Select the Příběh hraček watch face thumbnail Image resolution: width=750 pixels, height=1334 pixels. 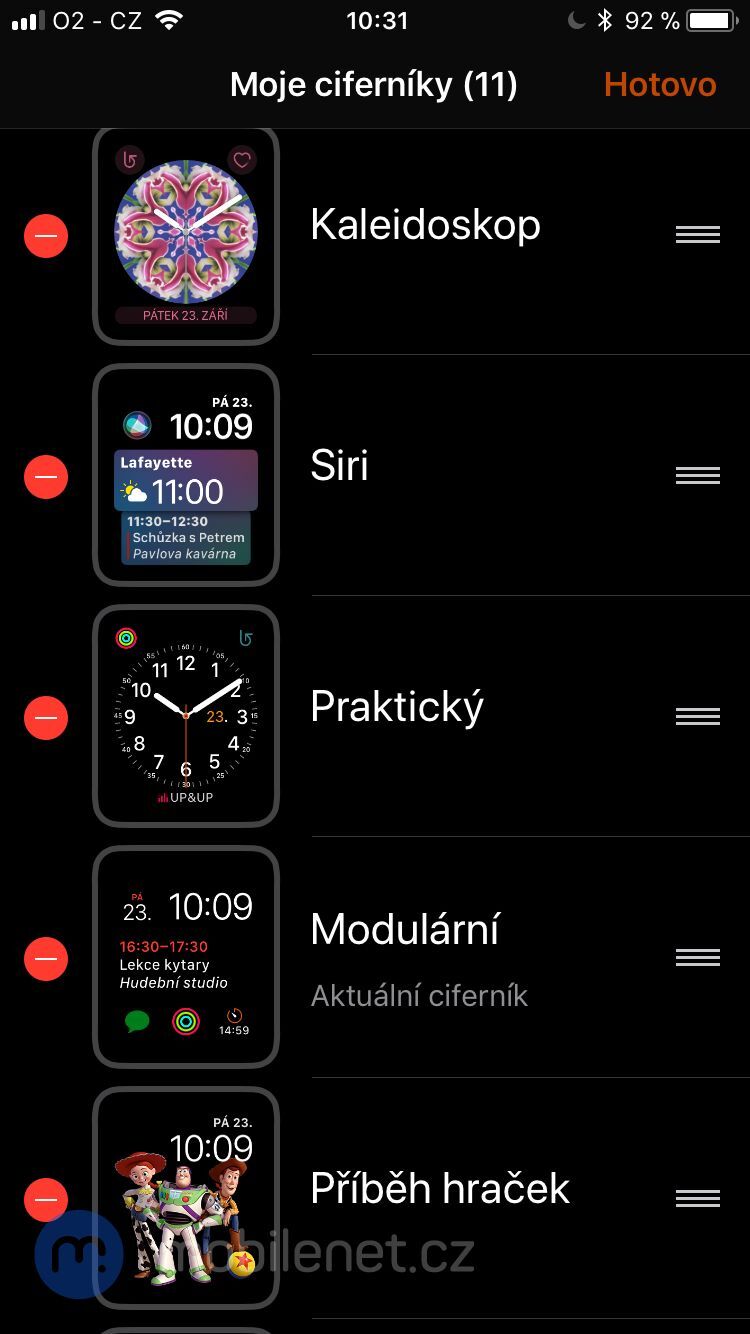(x=185, y=1200)
